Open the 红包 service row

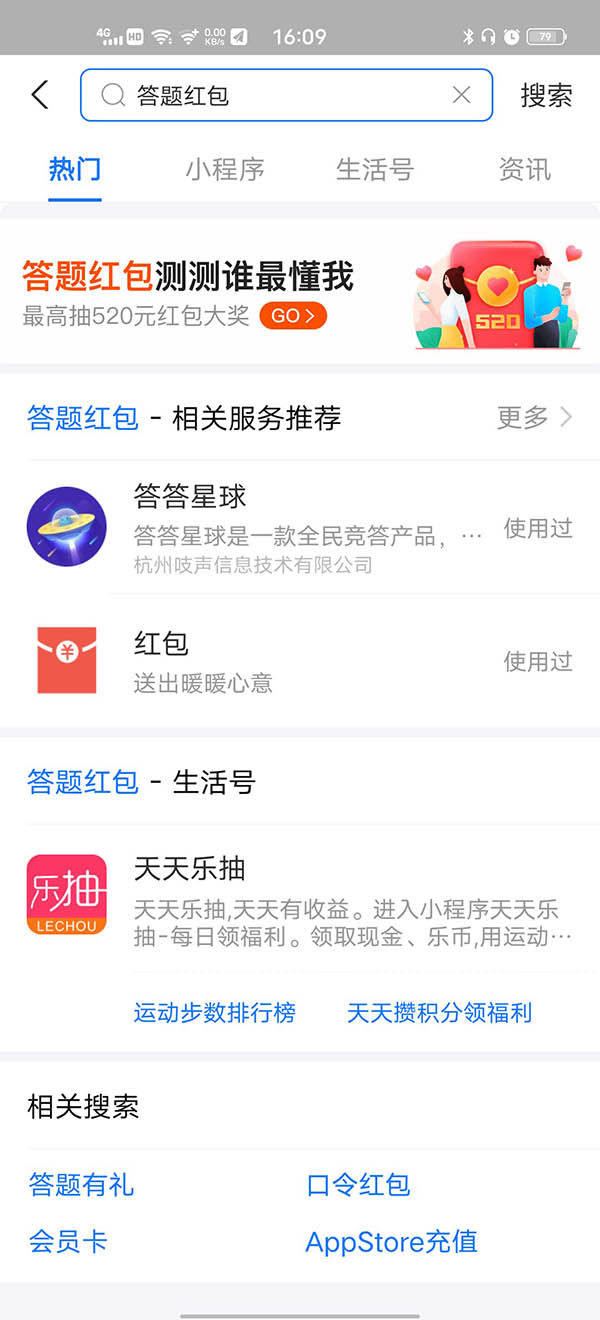coord(300,660)
